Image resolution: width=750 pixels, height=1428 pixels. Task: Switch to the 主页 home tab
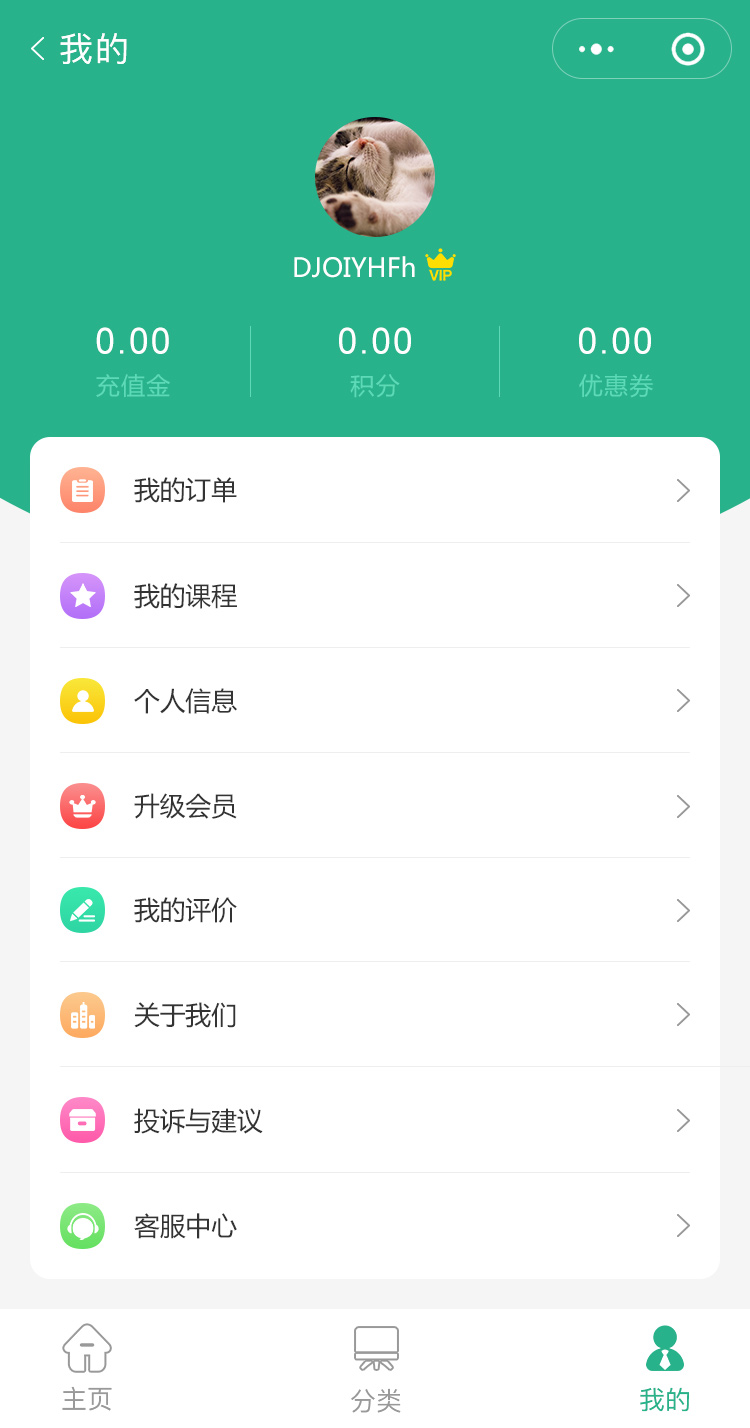[87, 1367]
